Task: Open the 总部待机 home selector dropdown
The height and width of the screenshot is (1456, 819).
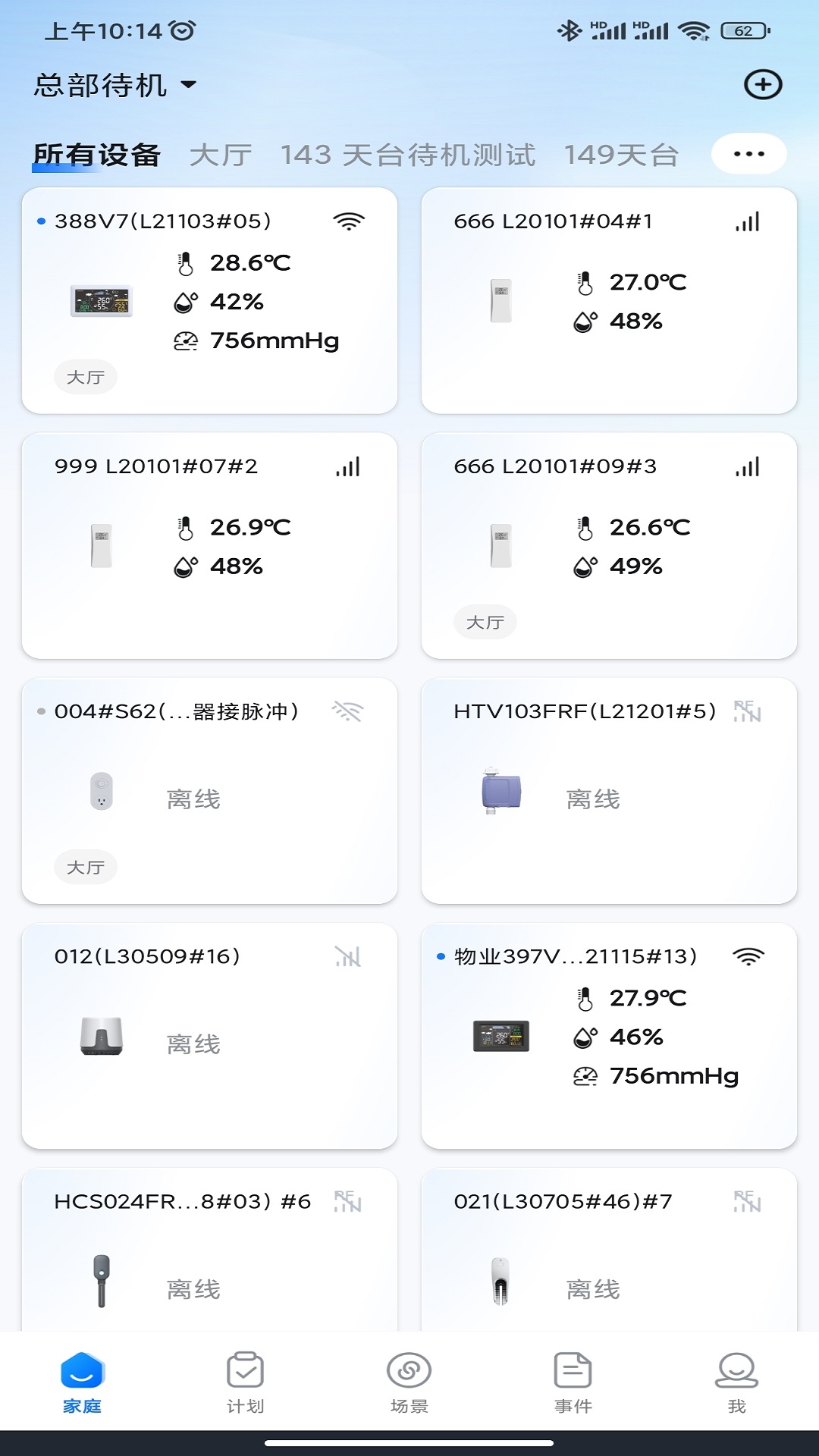Action: point(114,85)
